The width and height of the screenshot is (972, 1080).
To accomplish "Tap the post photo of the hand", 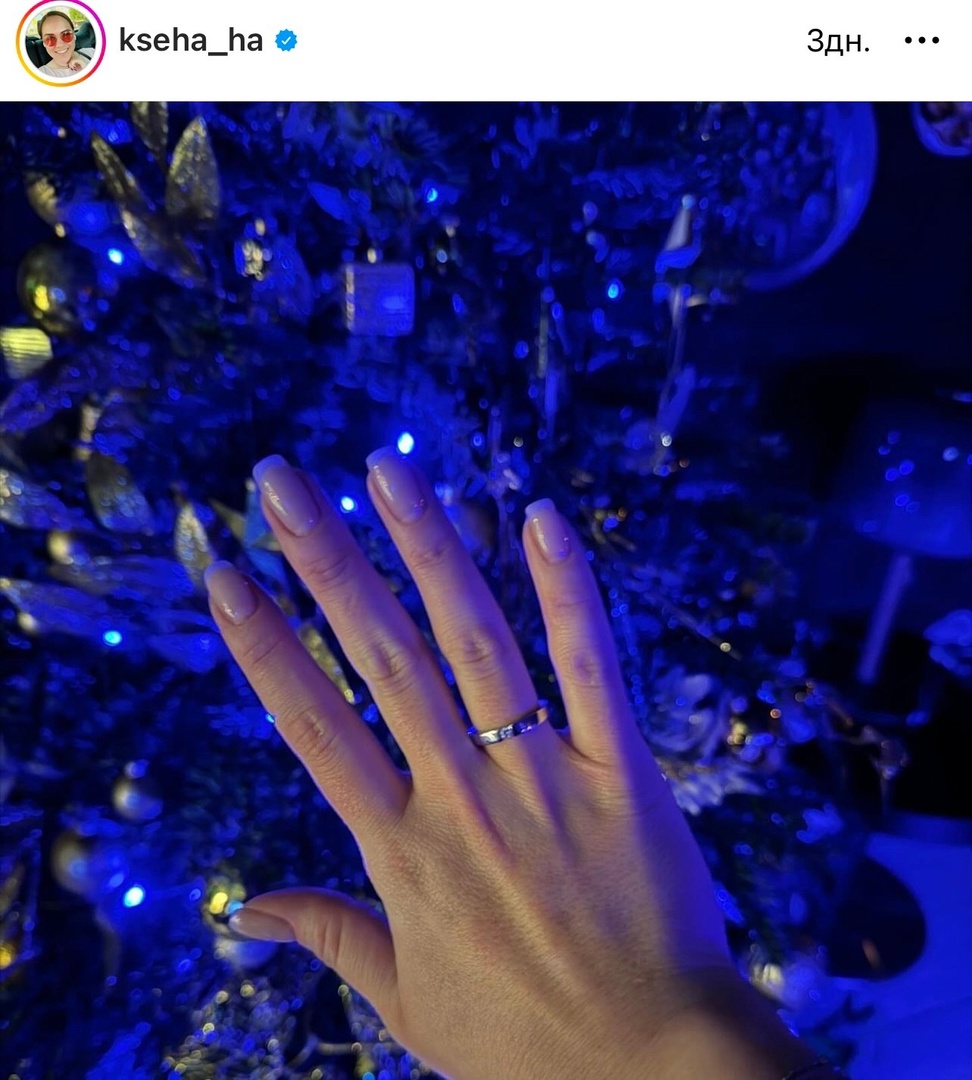I will tap(486, 590).
